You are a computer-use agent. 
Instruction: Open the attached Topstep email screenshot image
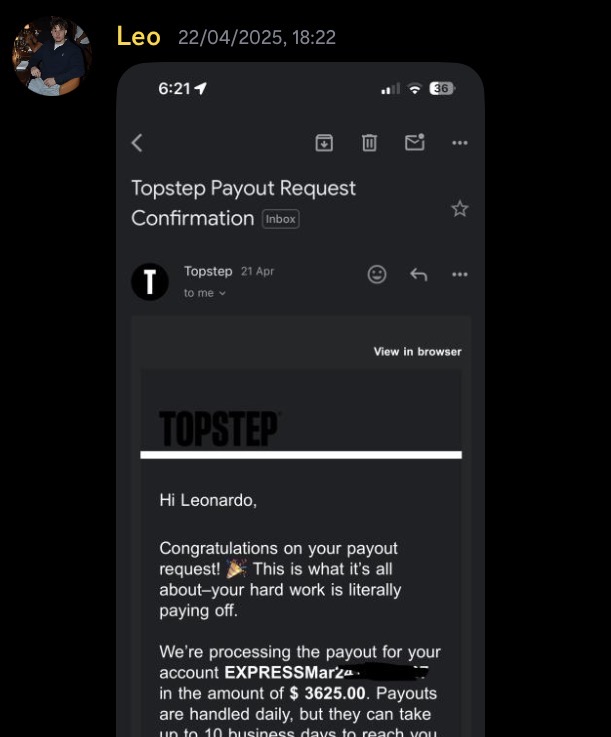click(300, 400)
